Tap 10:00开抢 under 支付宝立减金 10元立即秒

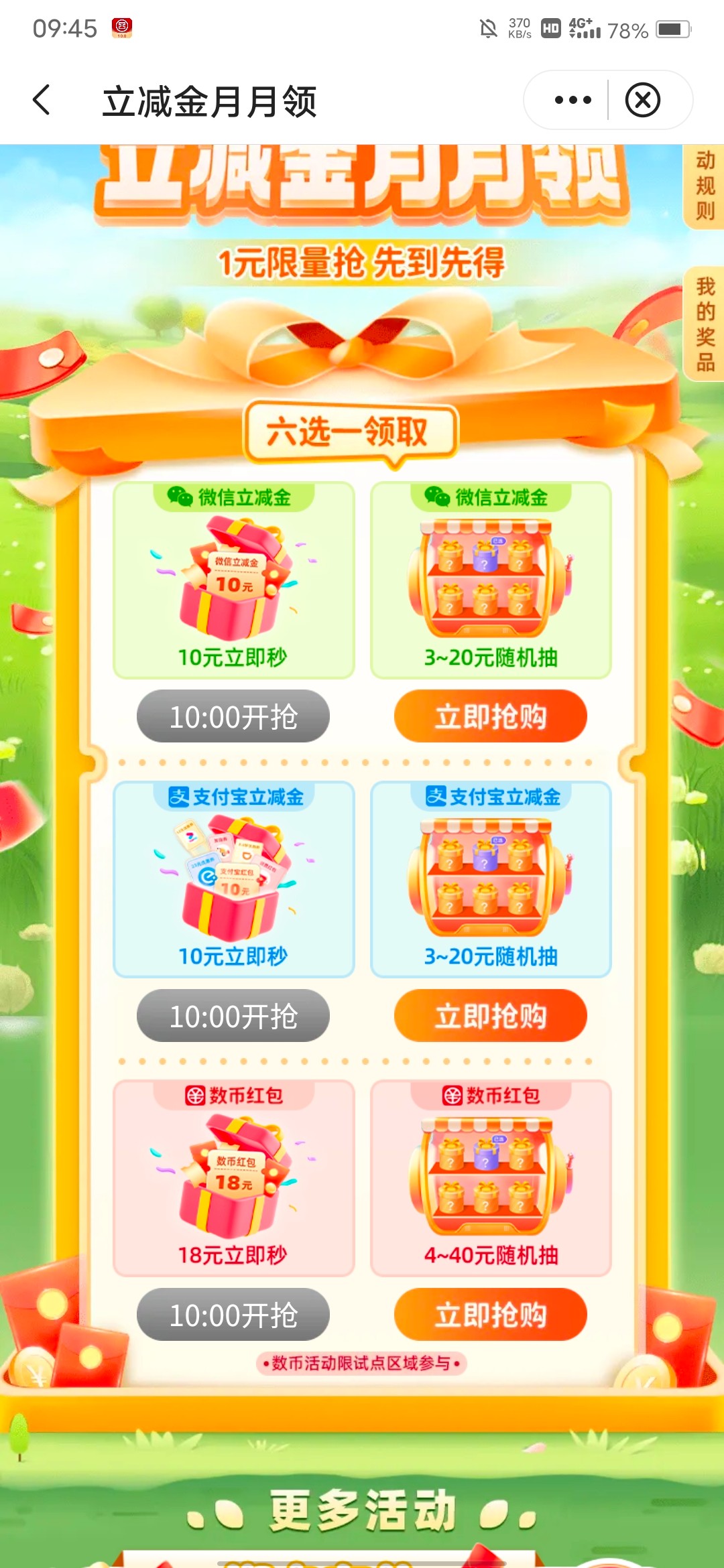[233, 1015]
